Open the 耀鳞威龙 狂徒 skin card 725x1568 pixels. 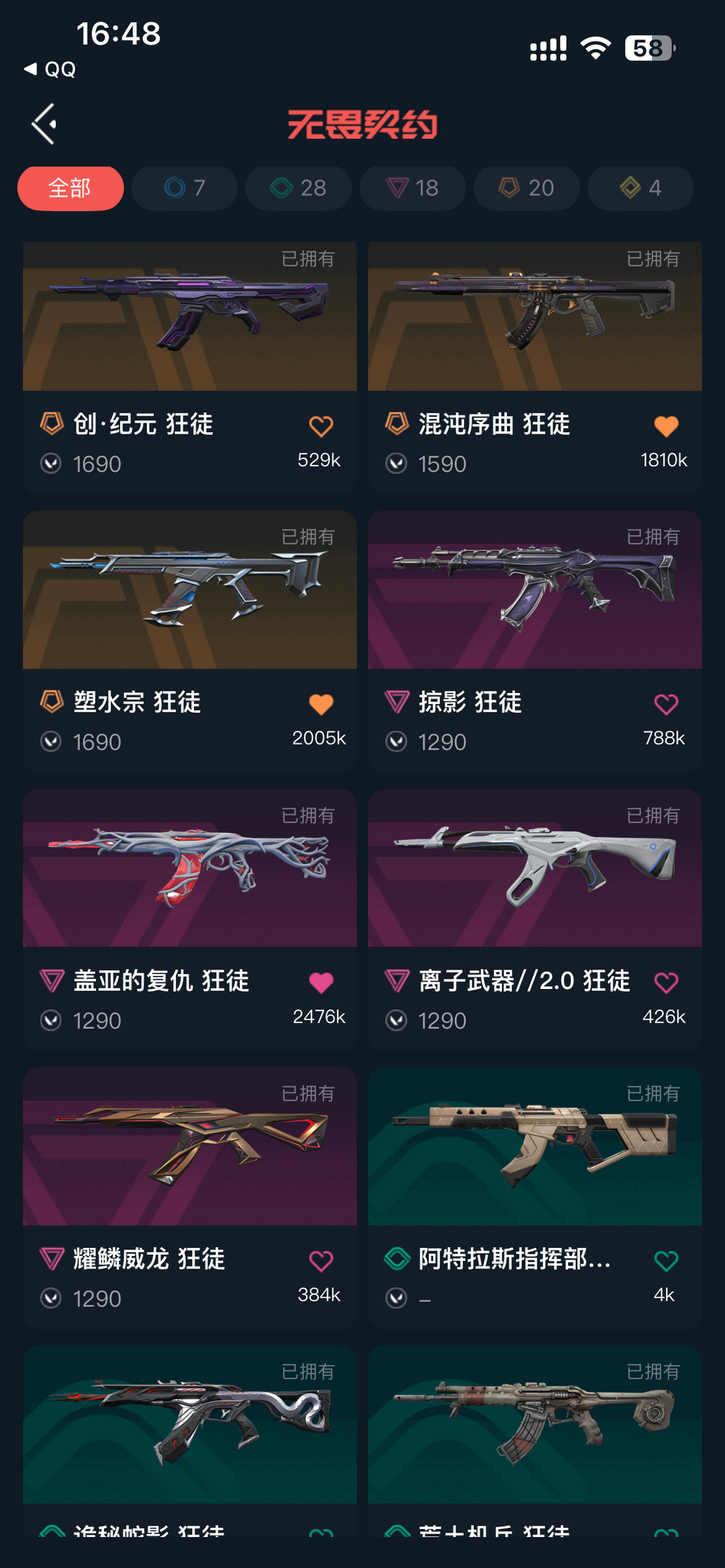click(190, 1198)
